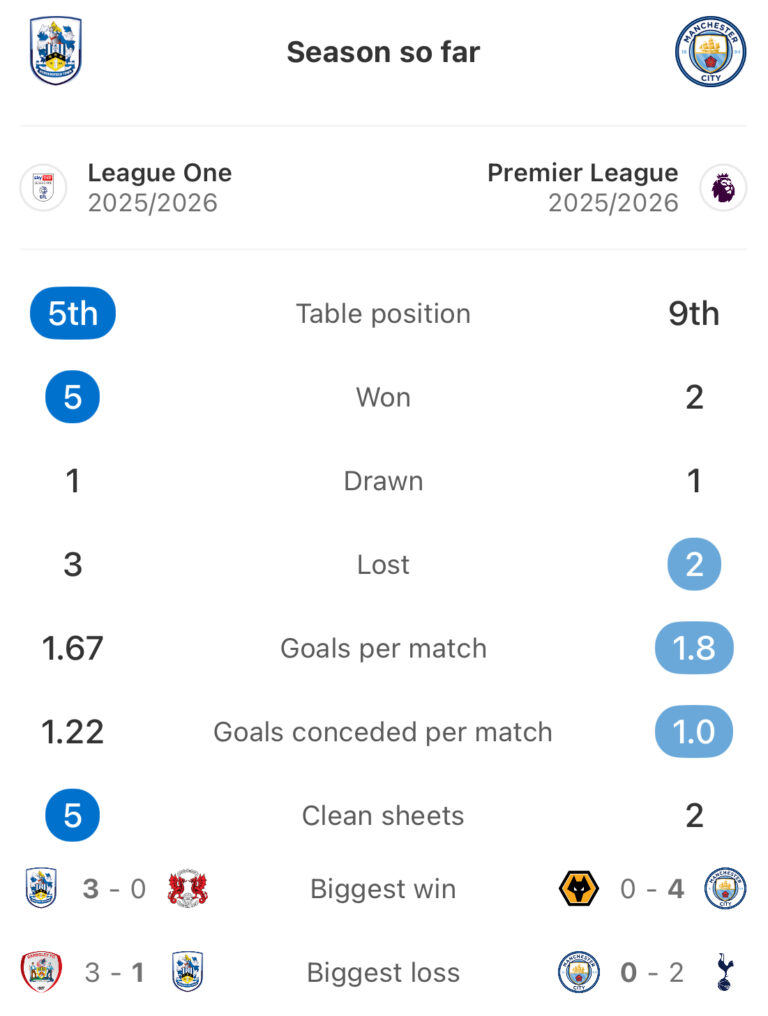Screen dimensions: 768x1016
Task: Open Premier League 2025/2026 league page
Action: point(583,187)
